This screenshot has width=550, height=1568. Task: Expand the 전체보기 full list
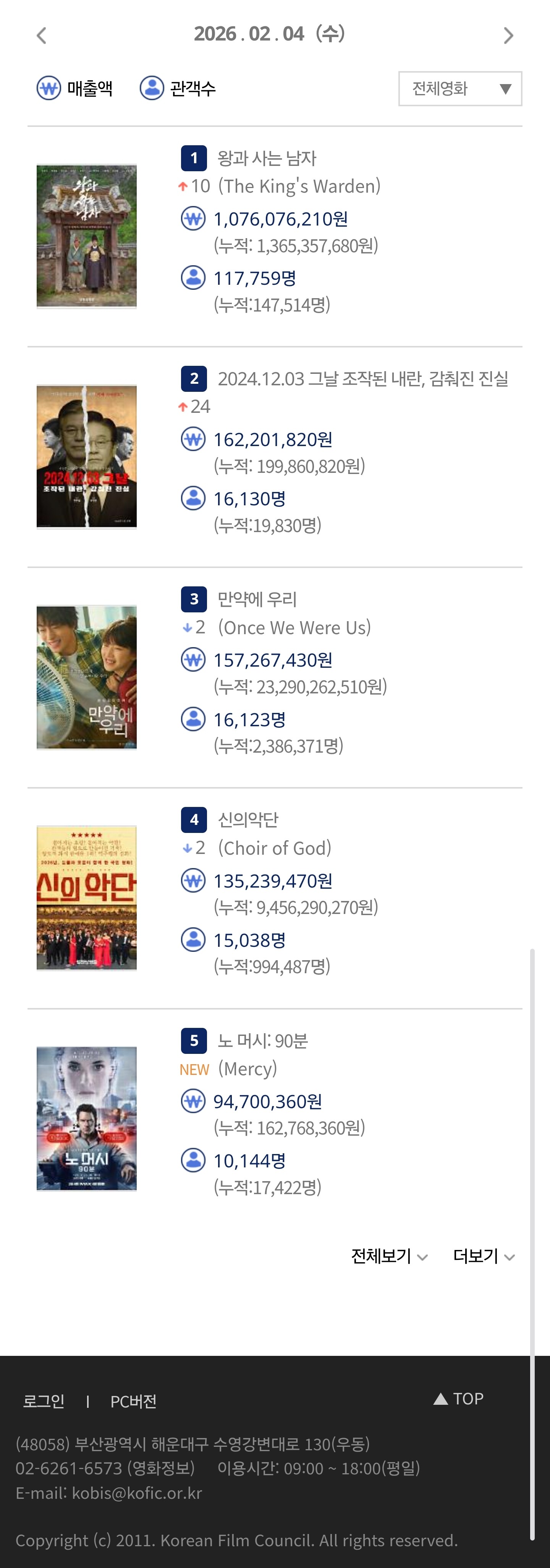(x=389, y=1256)
